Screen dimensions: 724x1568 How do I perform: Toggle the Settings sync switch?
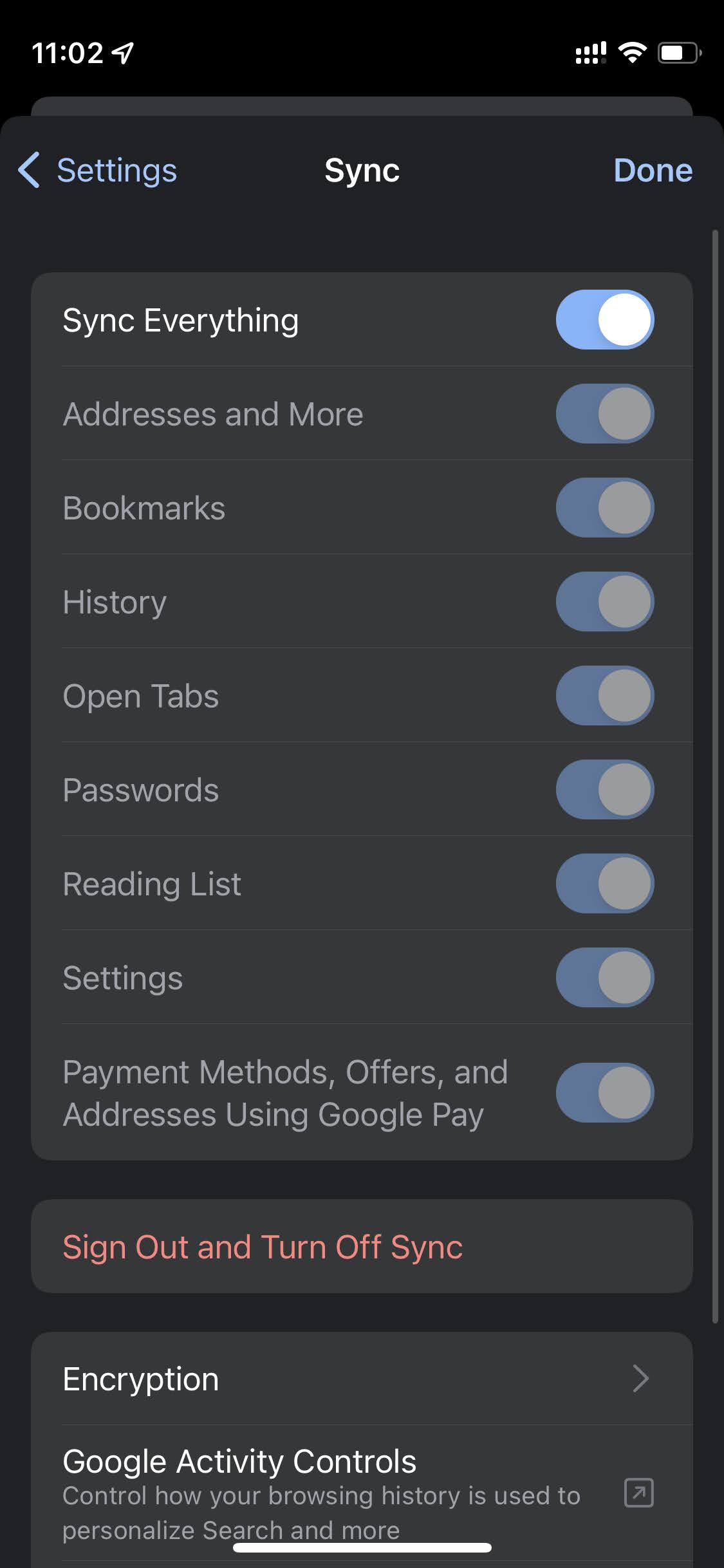click(604, 978)
